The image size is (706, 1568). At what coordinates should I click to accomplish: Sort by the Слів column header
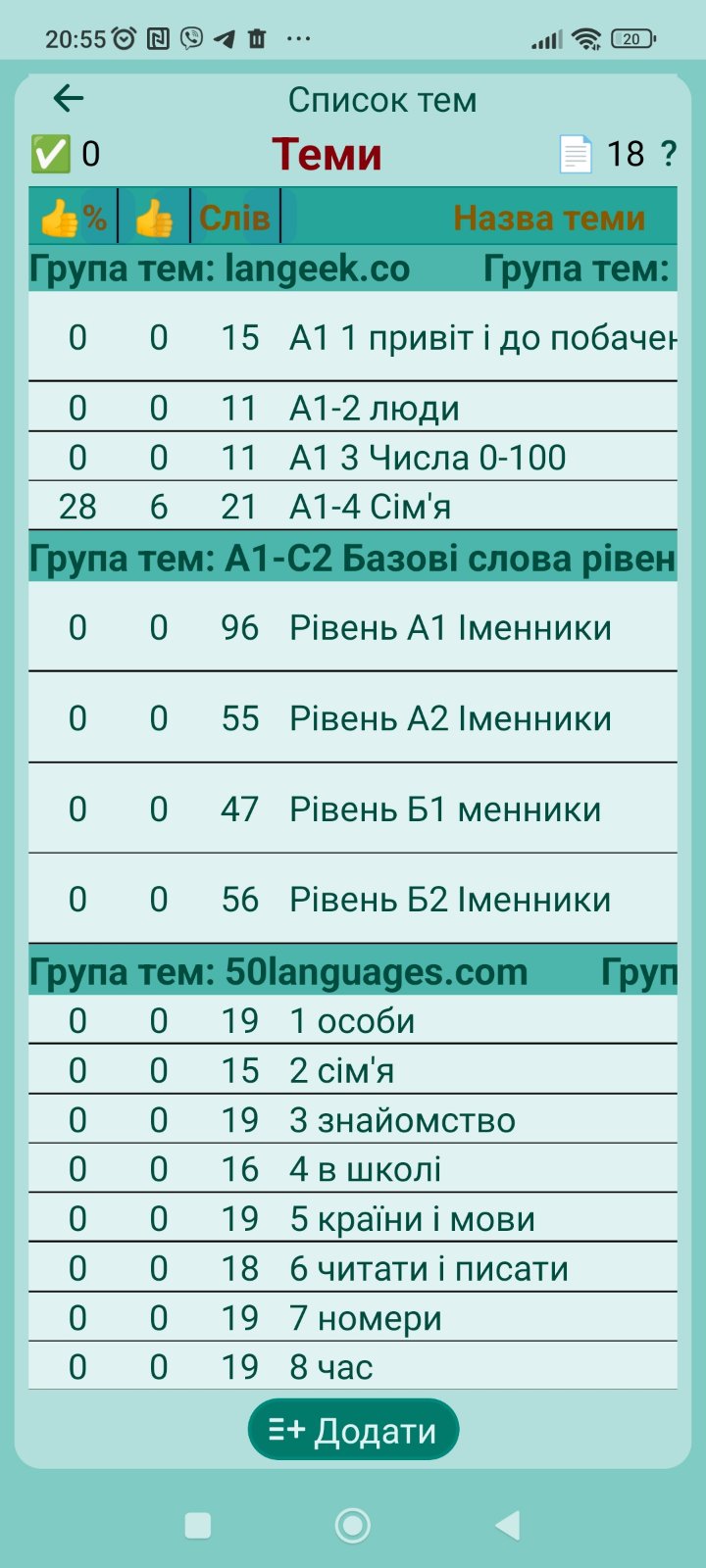pyautogui.click(x=234, y=217)
